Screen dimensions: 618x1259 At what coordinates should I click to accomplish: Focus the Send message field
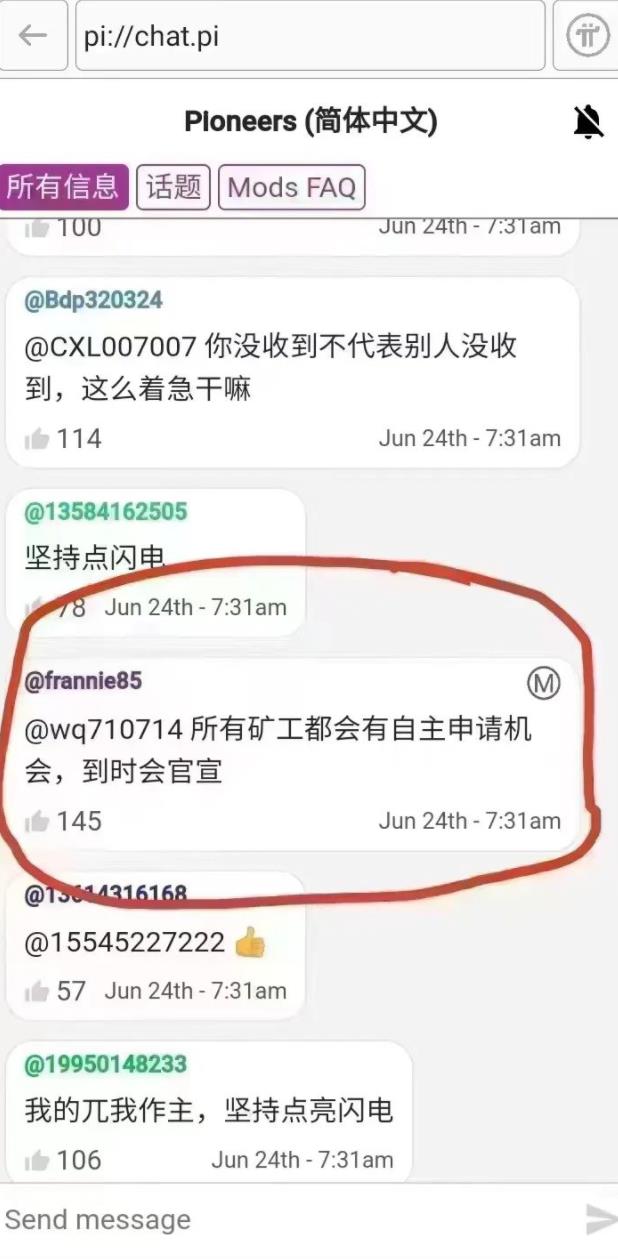[280, 1220]
